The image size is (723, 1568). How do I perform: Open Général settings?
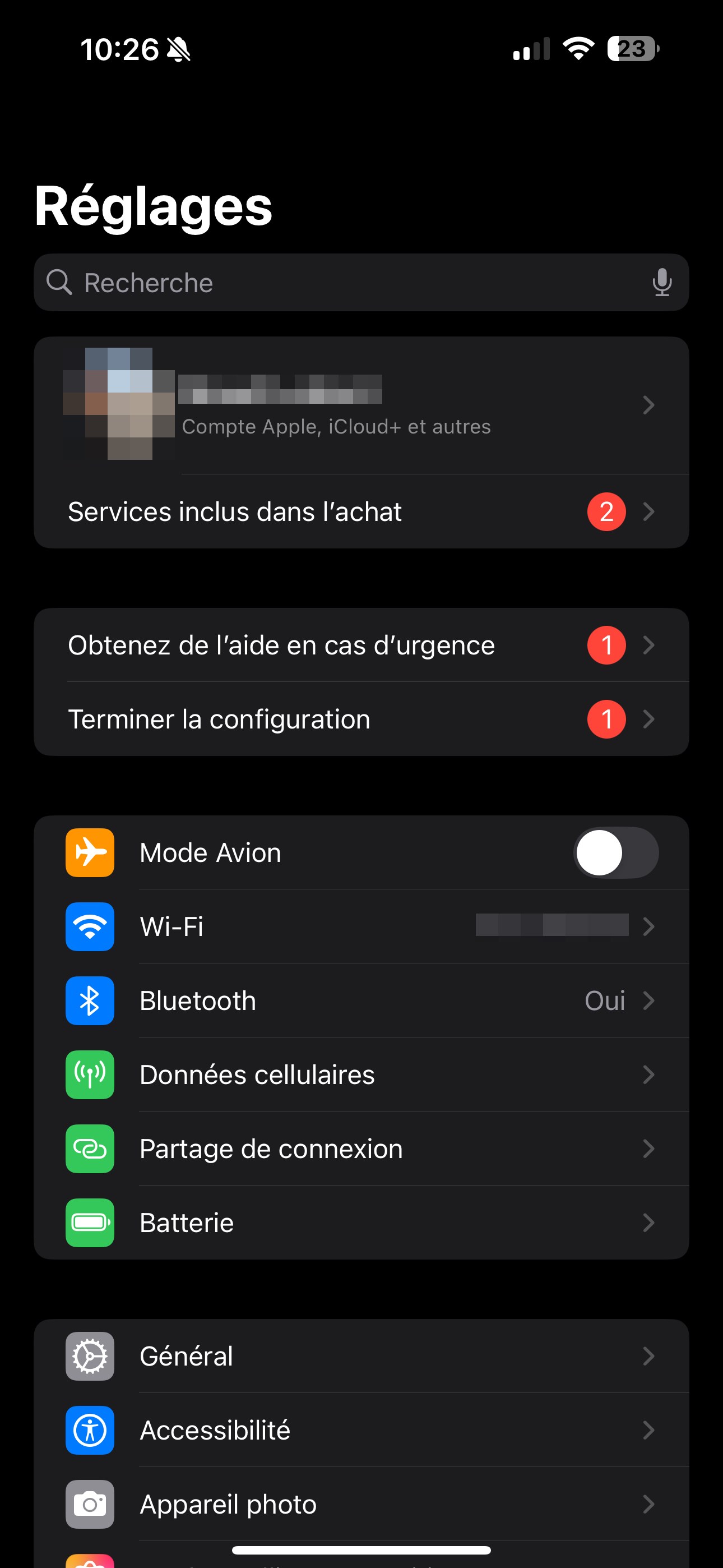(x=361, y=1356)
